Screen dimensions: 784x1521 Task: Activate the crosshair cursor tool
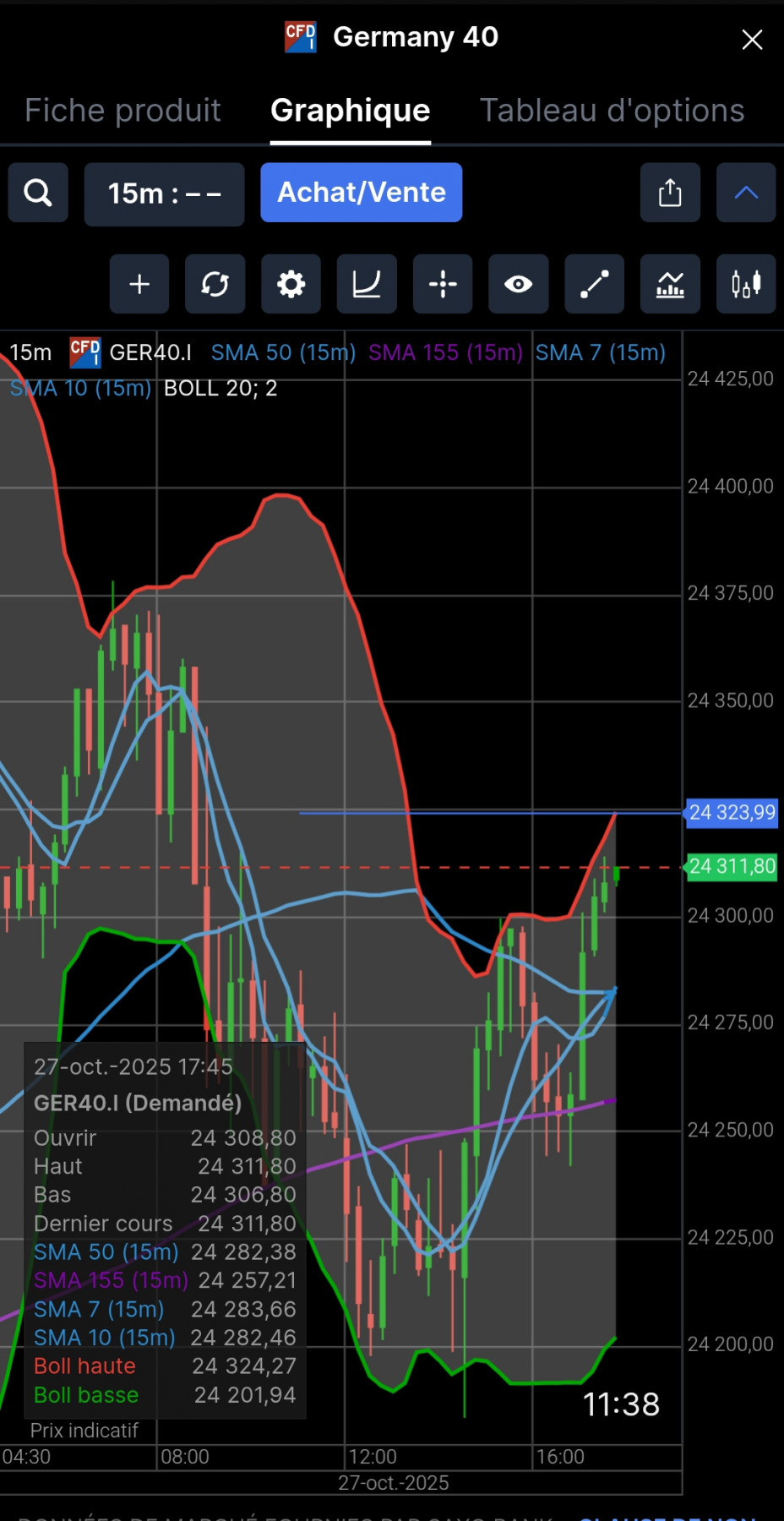[443, 284]
